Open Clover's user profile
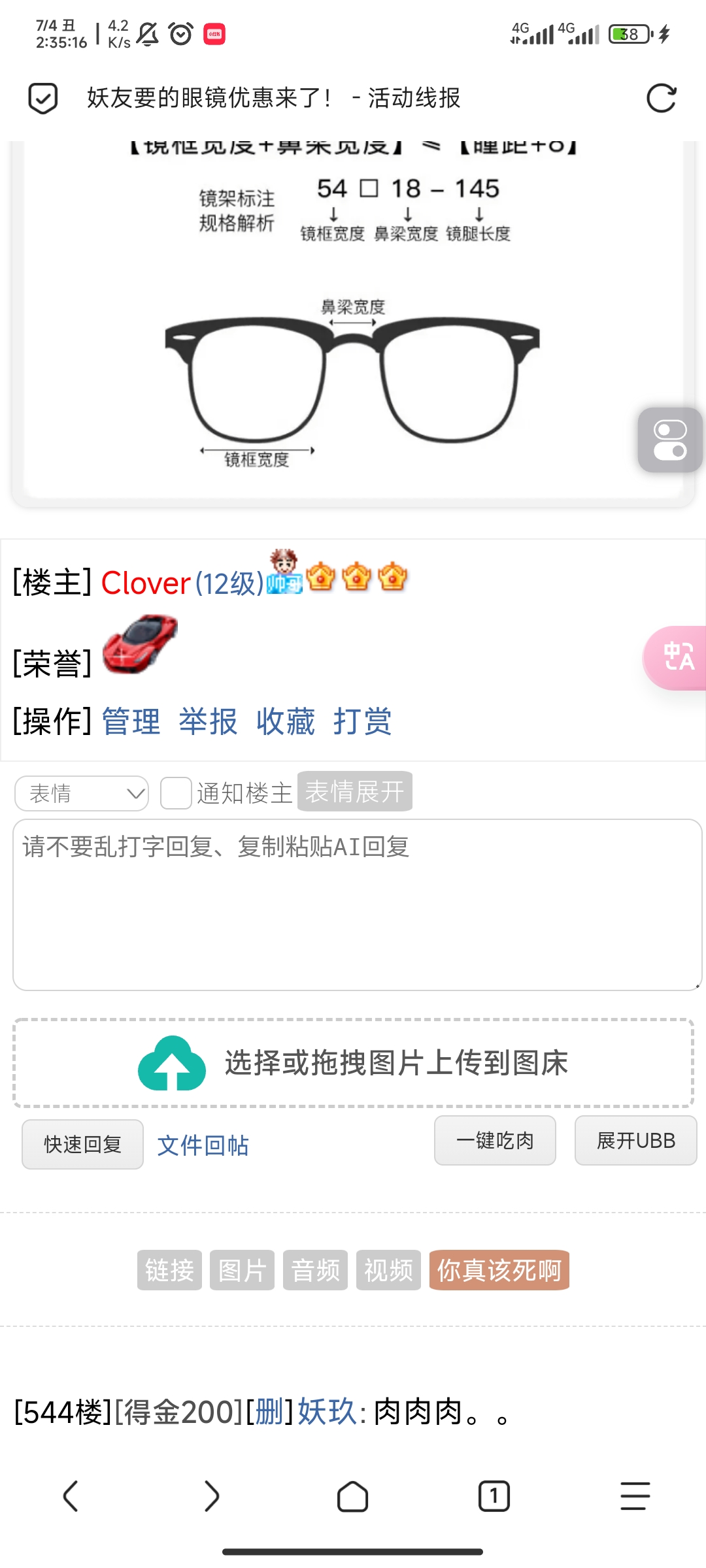The height and width of the screenshot is (1568, 706). pos(145,583)
